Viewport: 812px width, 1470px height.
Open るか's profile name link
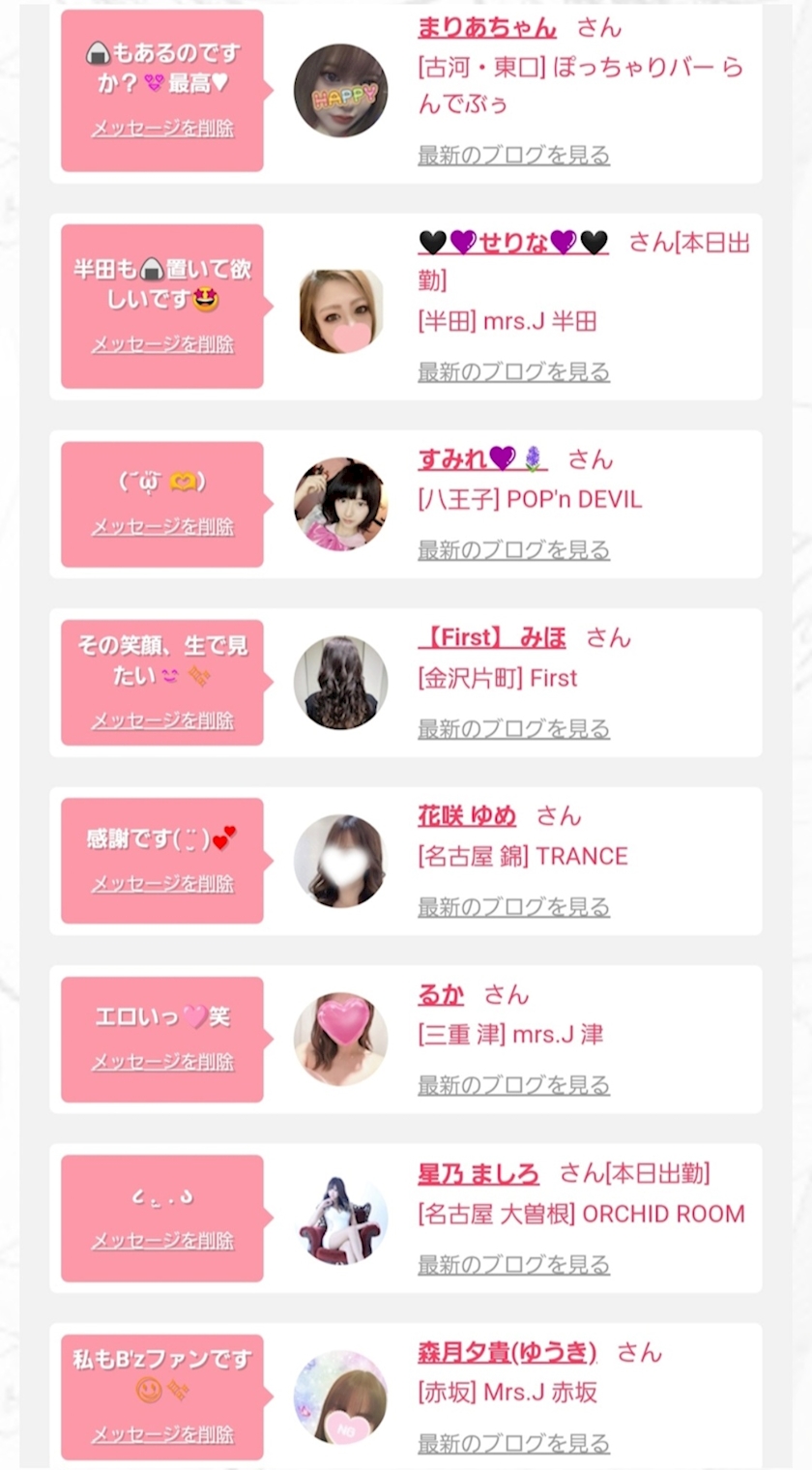[441, 994]
